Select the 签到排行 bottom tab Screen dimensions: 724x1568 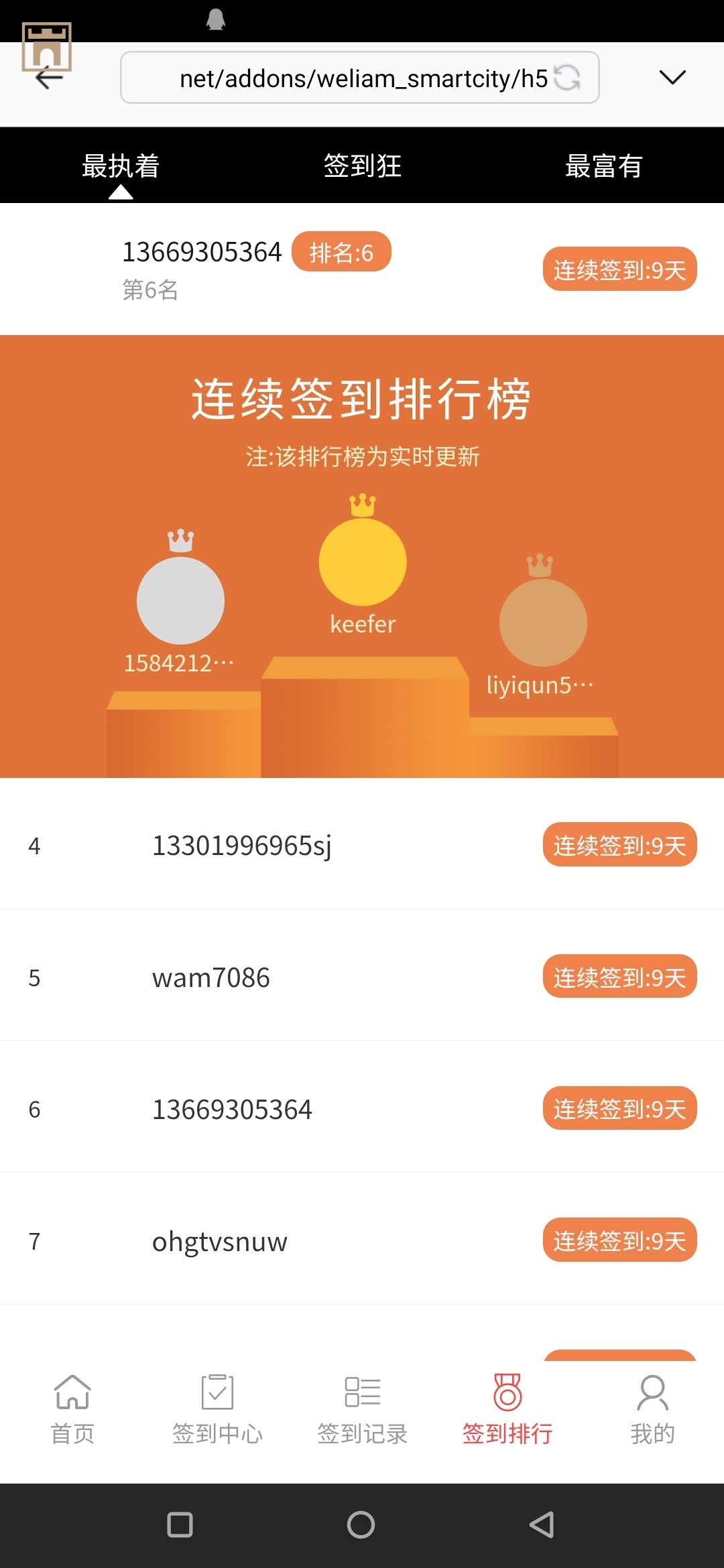(x=507, y=1409)
